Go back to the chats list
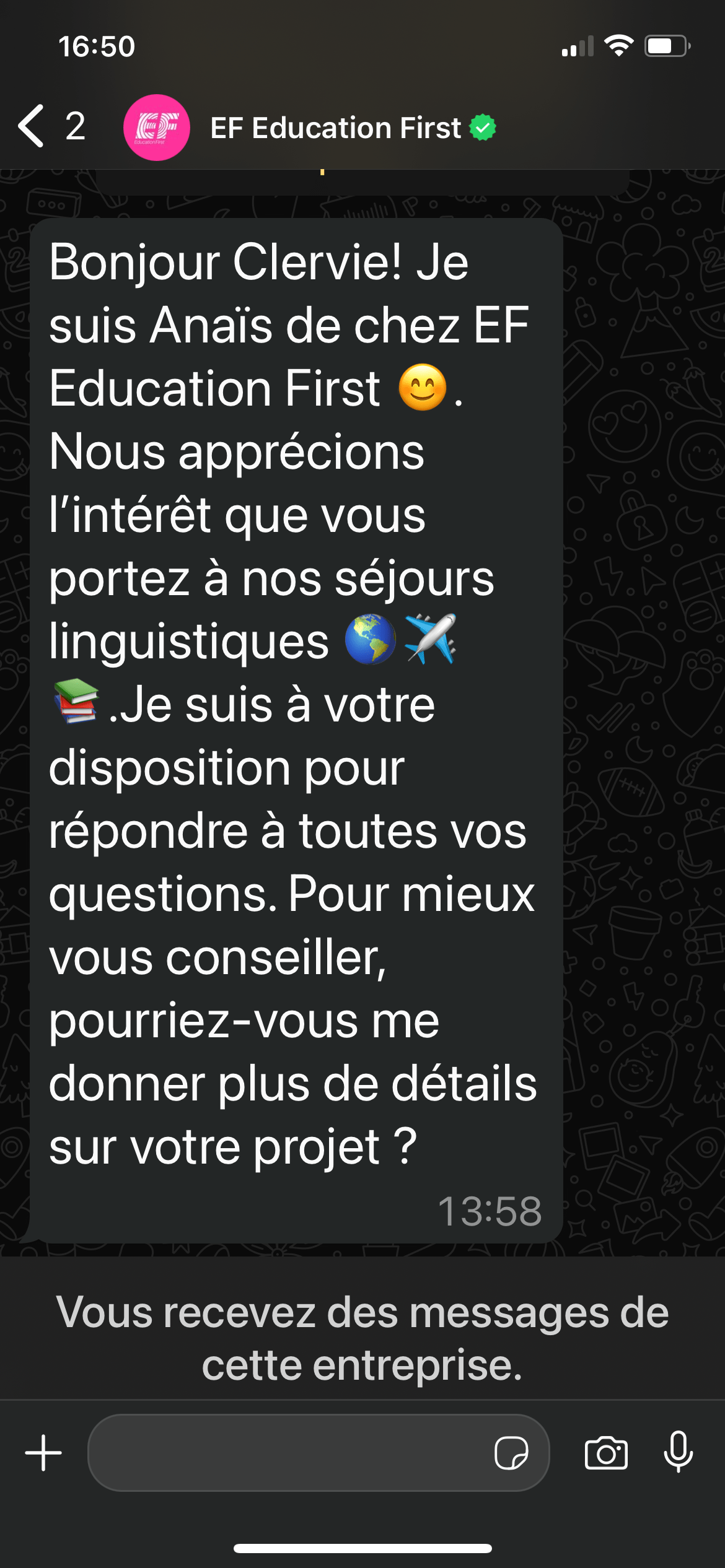Image resolution: width=725 pixels, height=1568 pixels. tap(32, 126)
